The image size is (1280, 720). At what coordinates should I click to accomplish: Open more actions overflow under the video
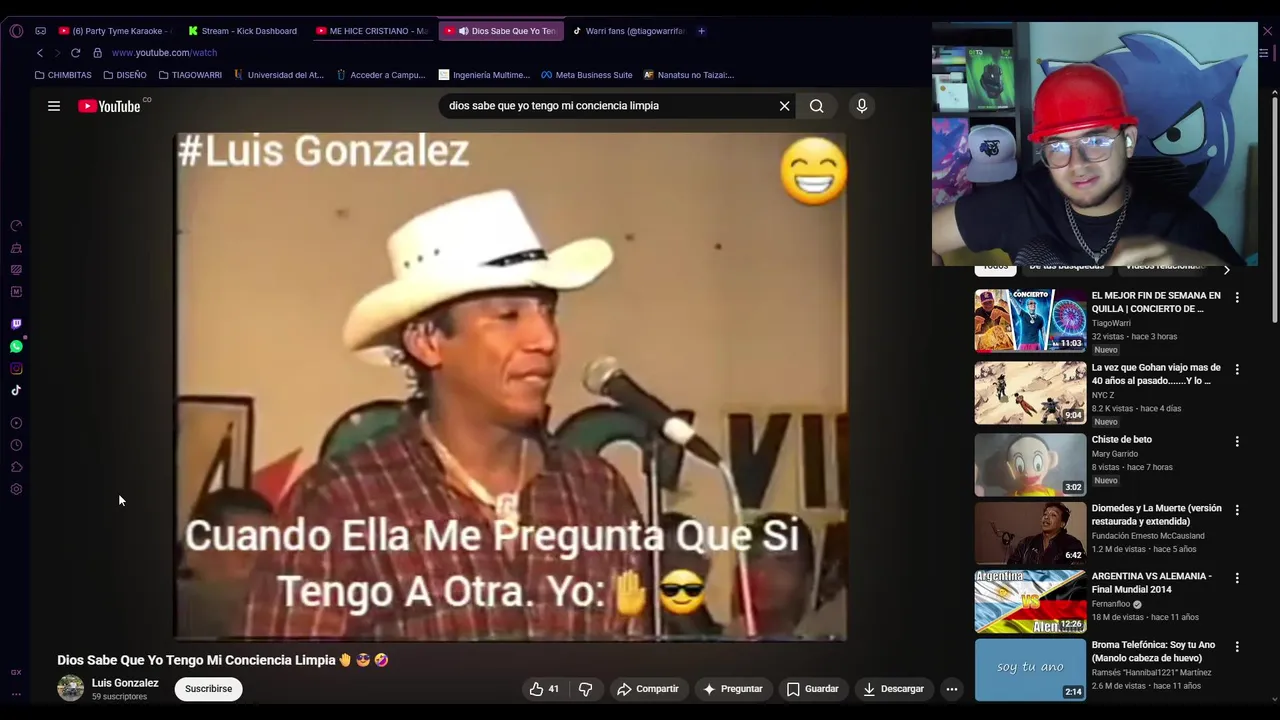[x=951, y=689]
